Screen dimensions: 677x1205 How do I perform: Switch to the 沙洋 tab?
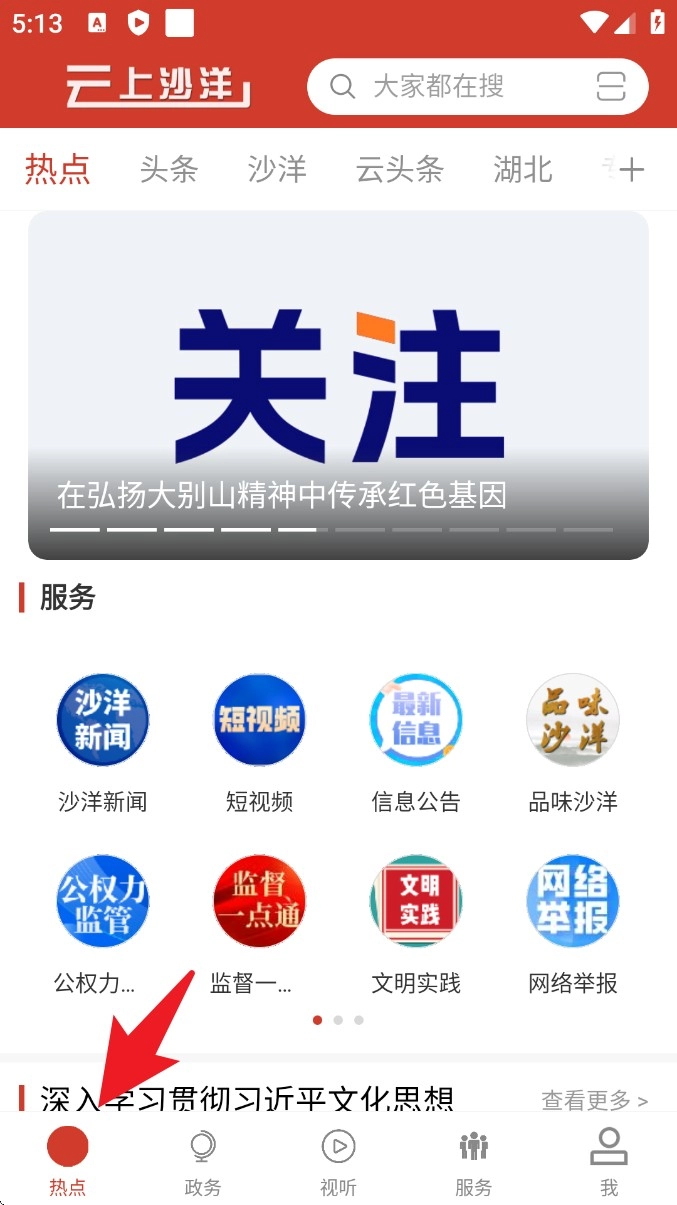[277, 170]
